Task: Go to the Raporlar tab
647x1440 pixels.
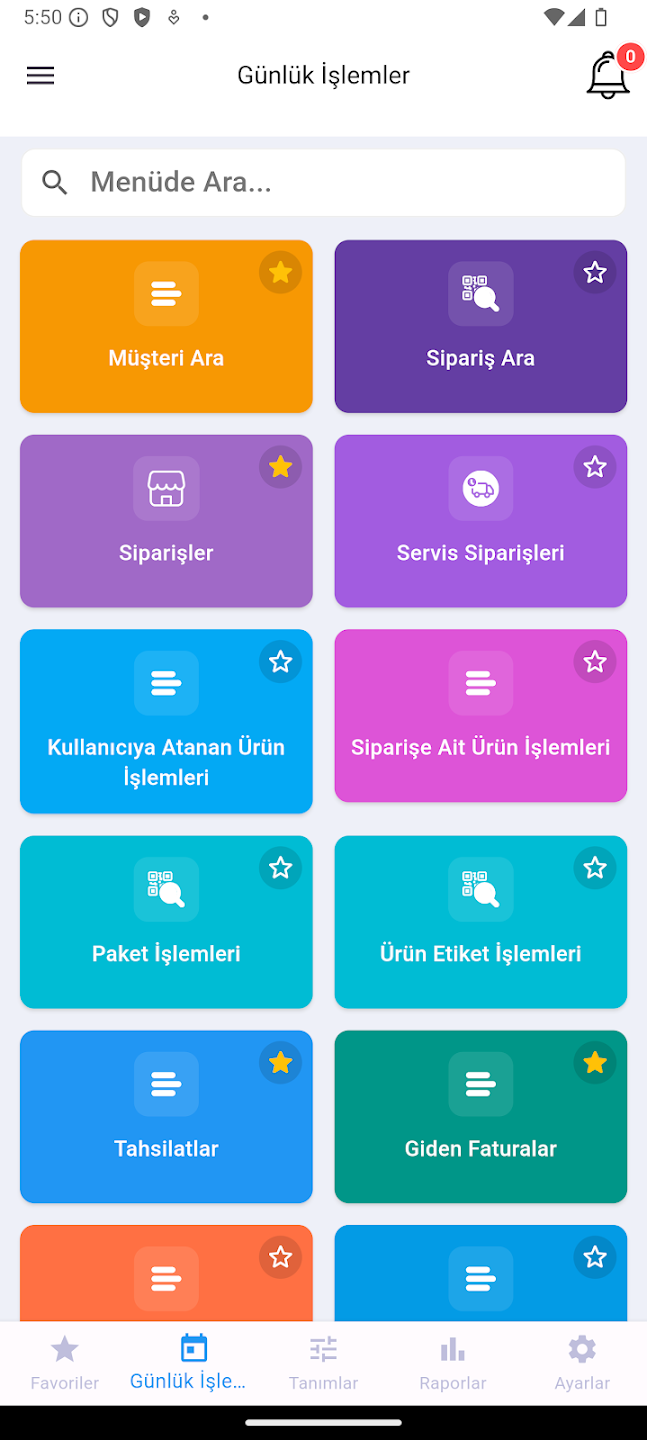Action: (452, 1363)
